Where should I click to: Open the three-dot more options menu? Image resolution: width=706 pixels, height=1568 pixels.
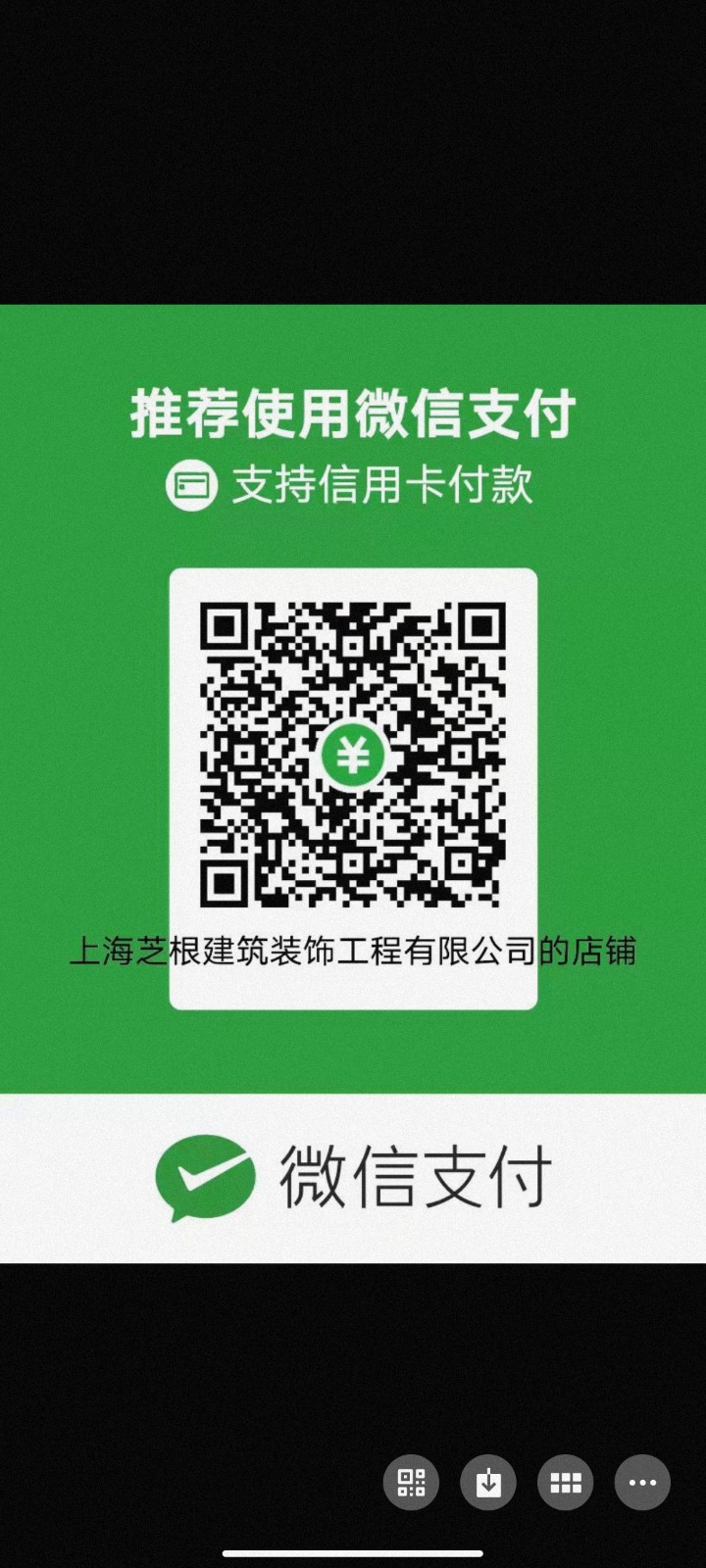click(x=642, y=1482)
